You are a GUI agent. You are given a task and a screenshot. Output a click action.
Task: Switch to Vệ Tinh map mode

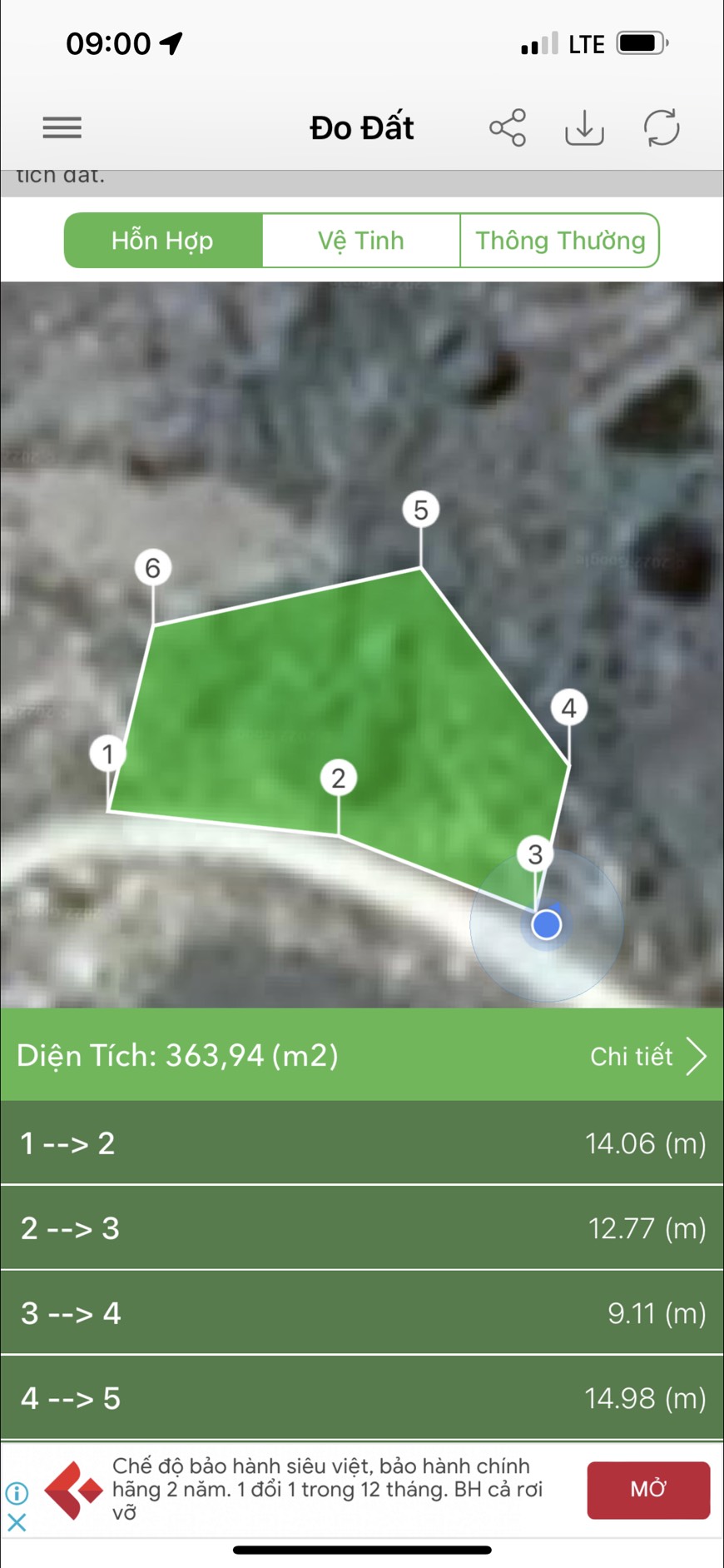(361, 241)
